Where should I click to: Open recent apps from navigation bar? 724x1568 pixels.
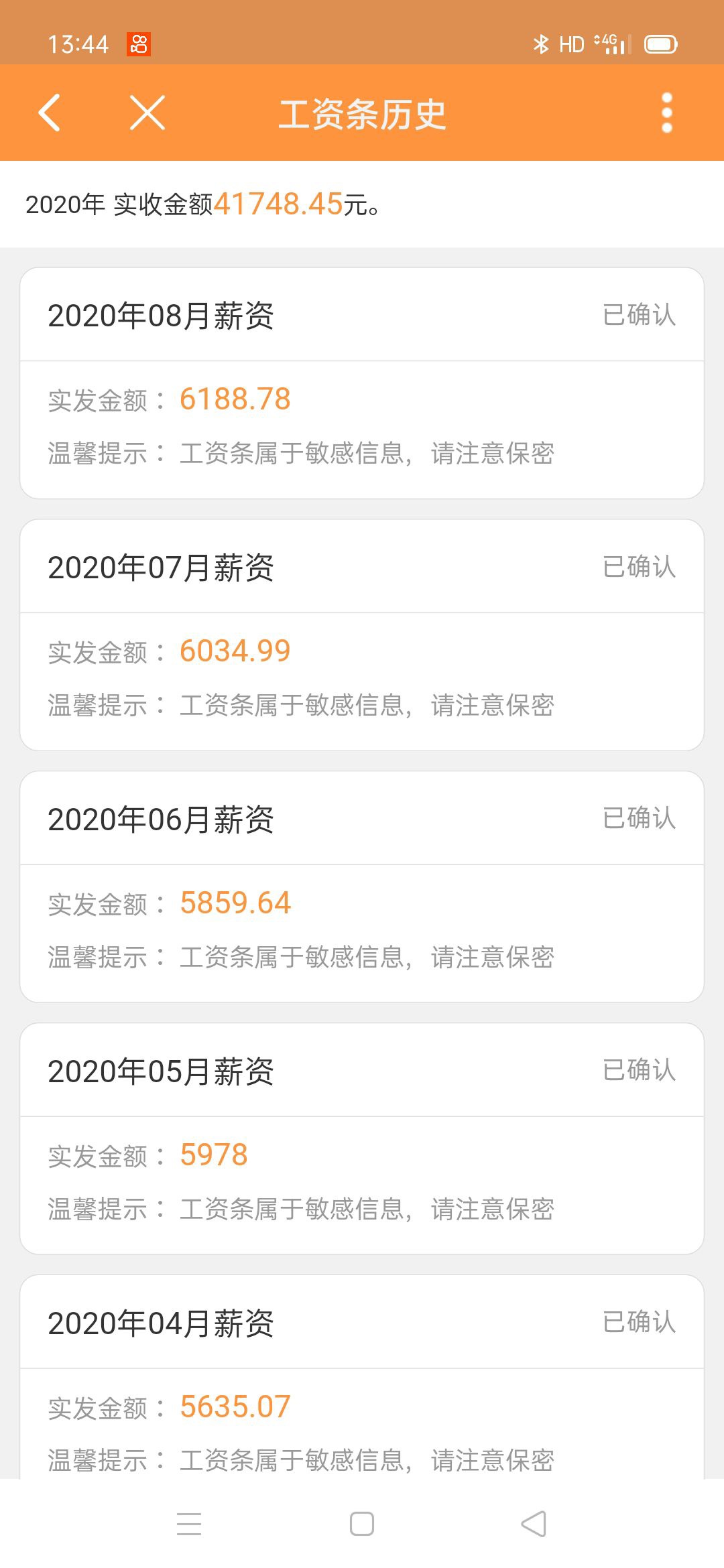tap(189, 1524)
